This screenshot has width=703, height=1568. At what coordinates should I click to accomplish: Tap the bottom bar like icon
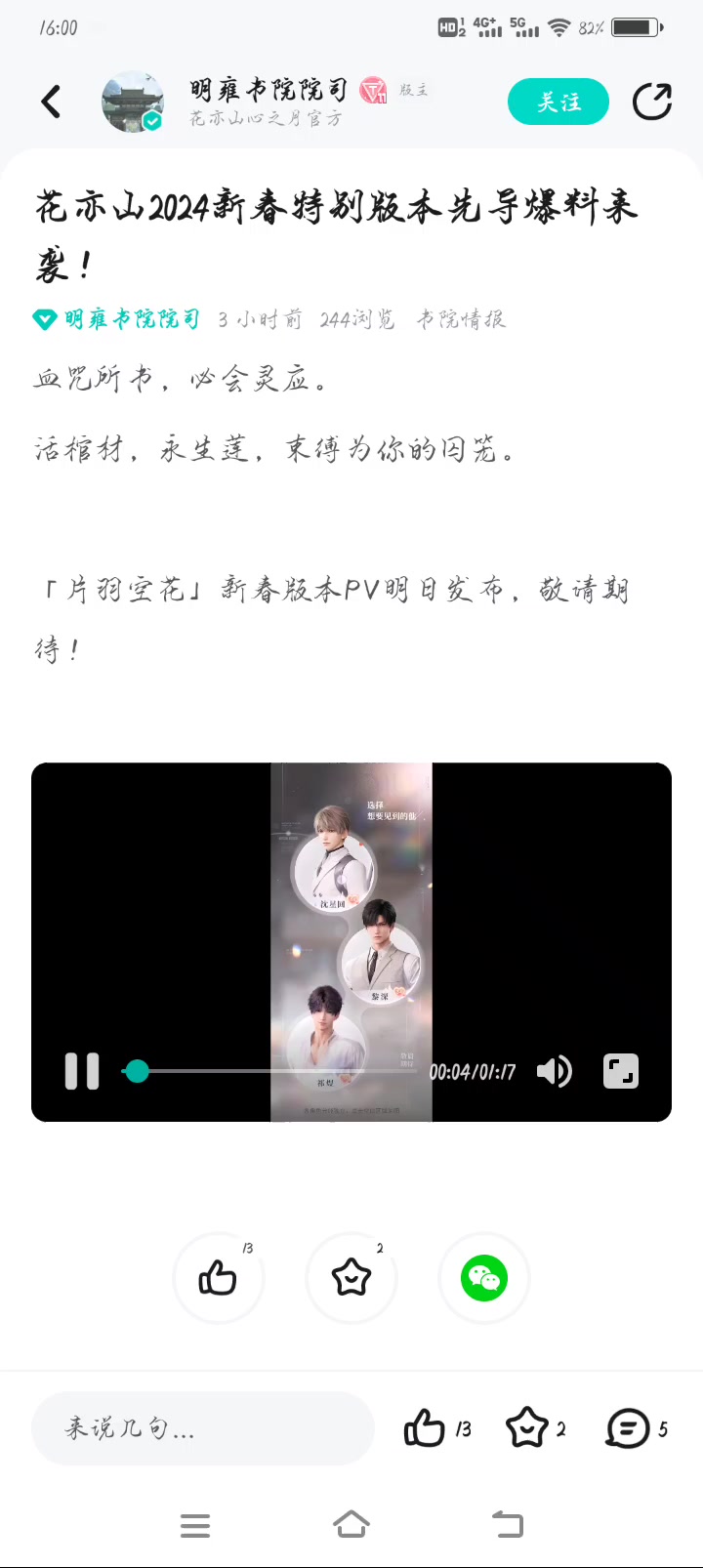point(425,1428)
